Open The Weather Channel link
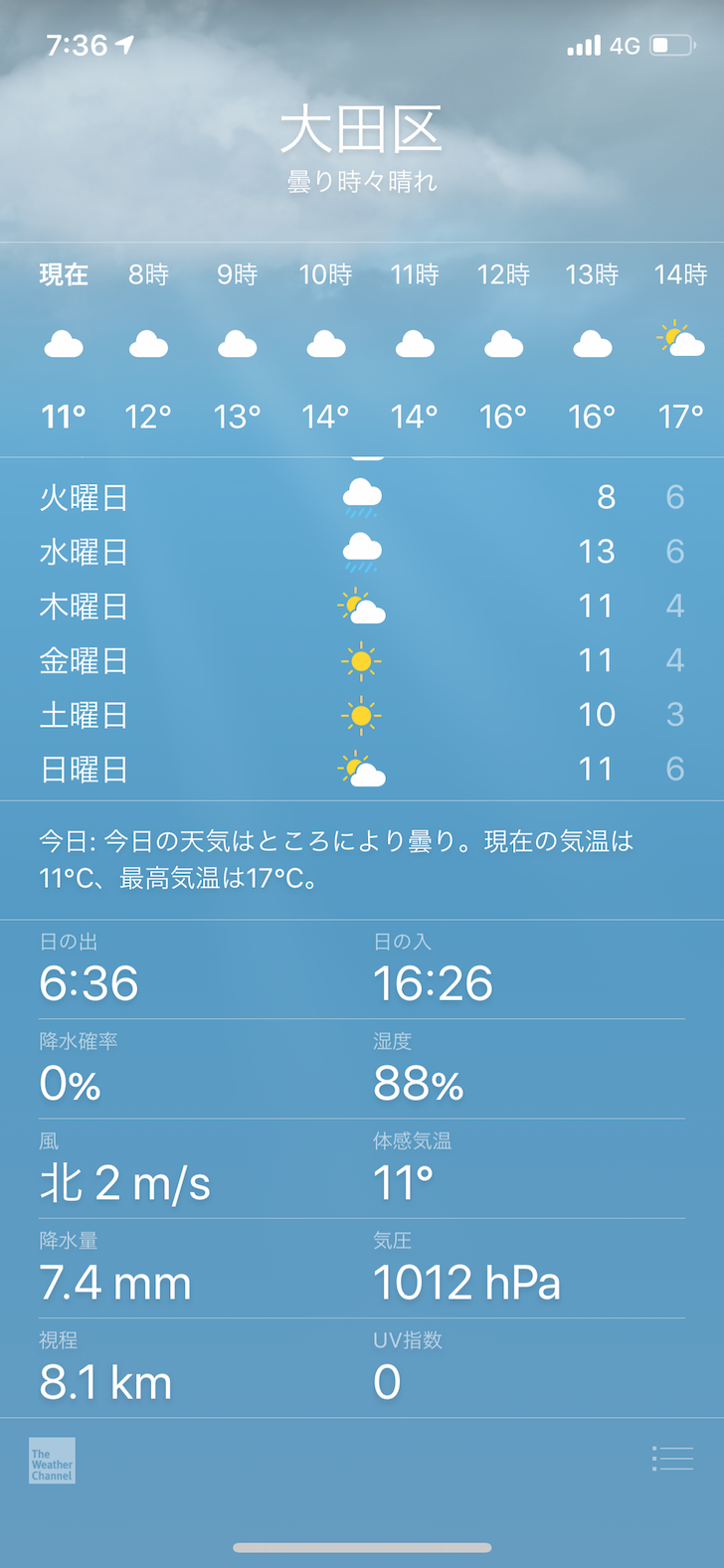The height and width of the screenshot is (1568, 724). [x=52, y=1461]
